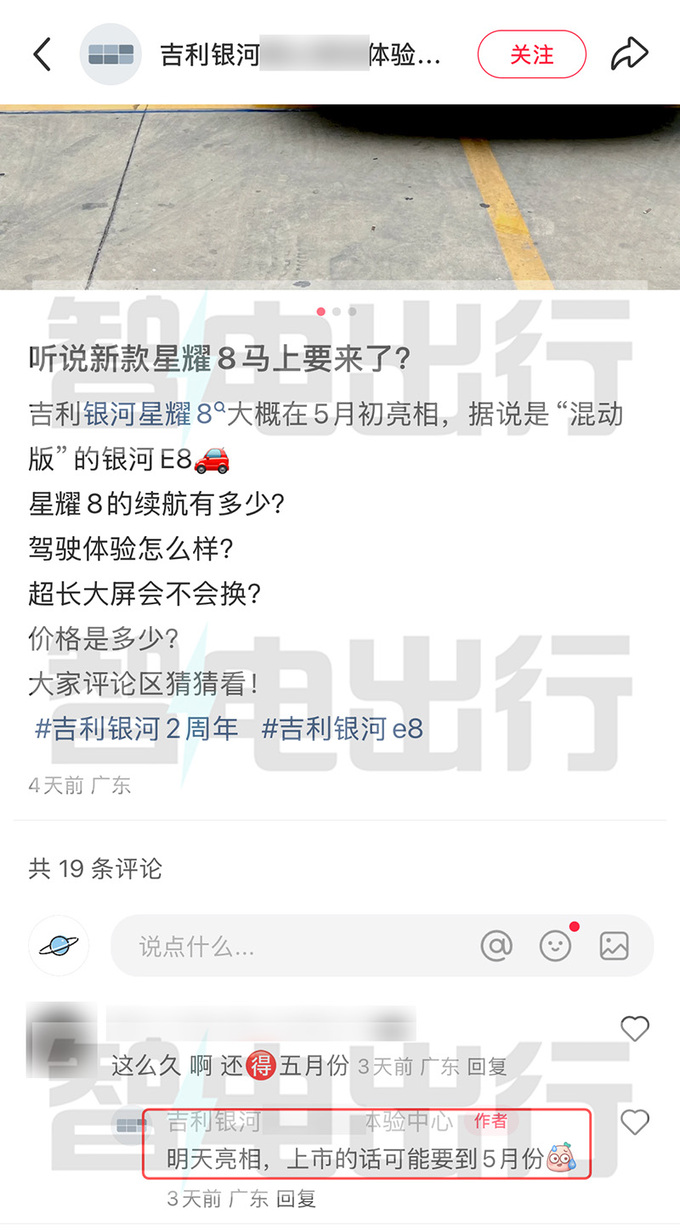Mention someone with the @ icon

click(496, 945)
